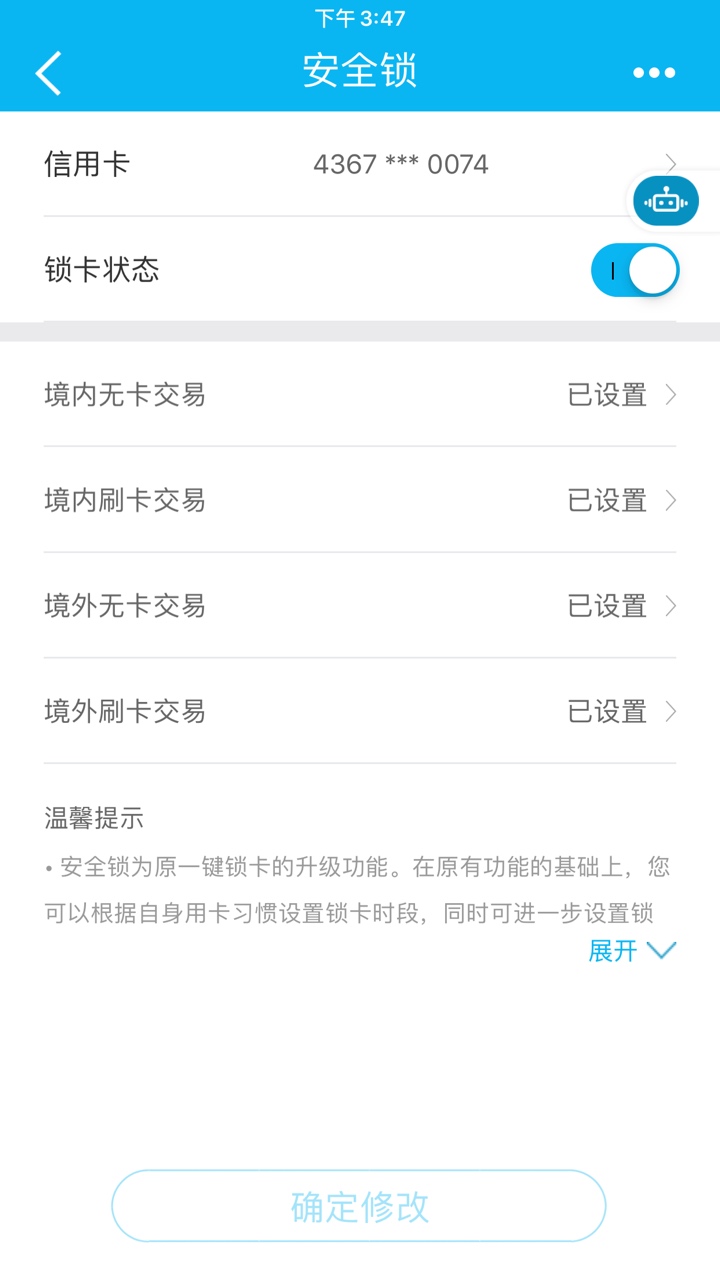
Task: Go back using the top-left arrow
Action: point(48,73)
